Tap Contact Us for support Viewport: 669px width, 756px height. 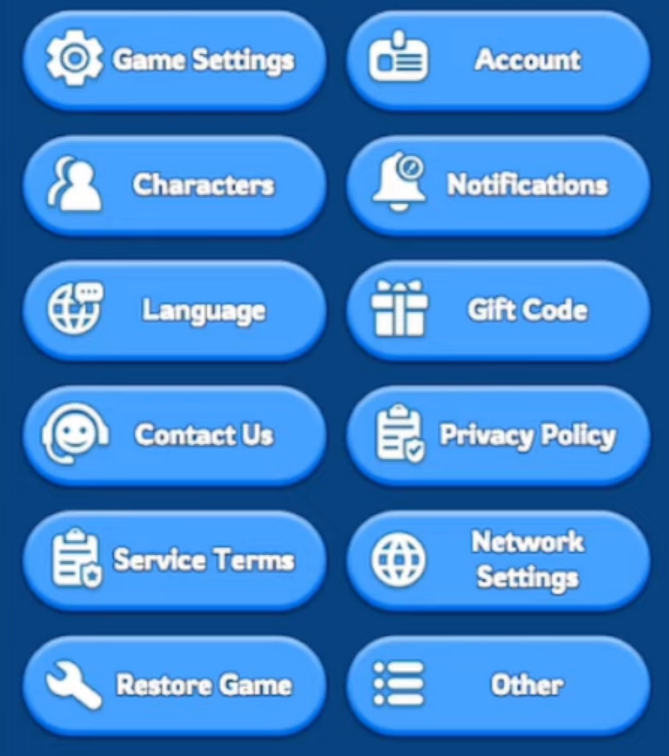point(174,435)
